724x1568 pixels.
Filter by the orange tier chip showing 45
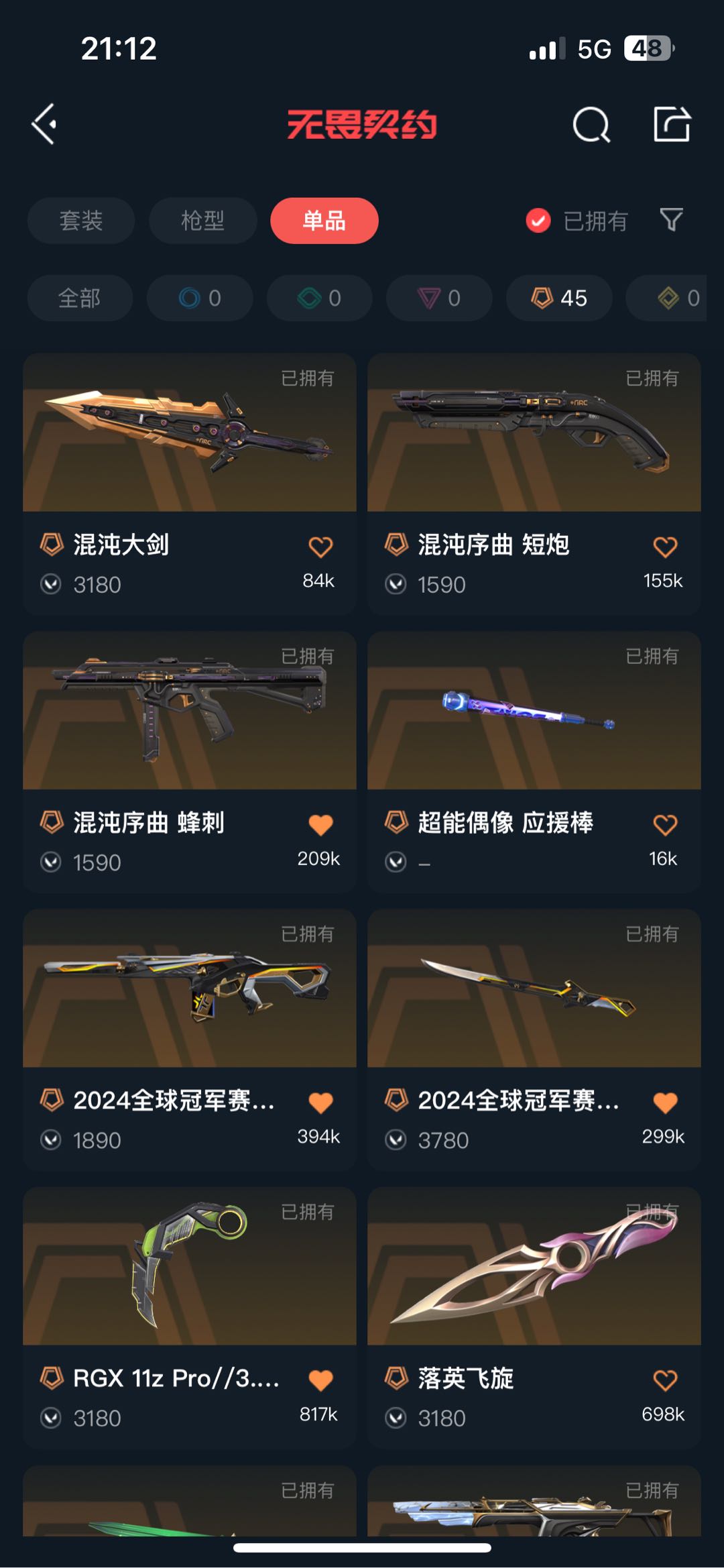click(559, 298)
